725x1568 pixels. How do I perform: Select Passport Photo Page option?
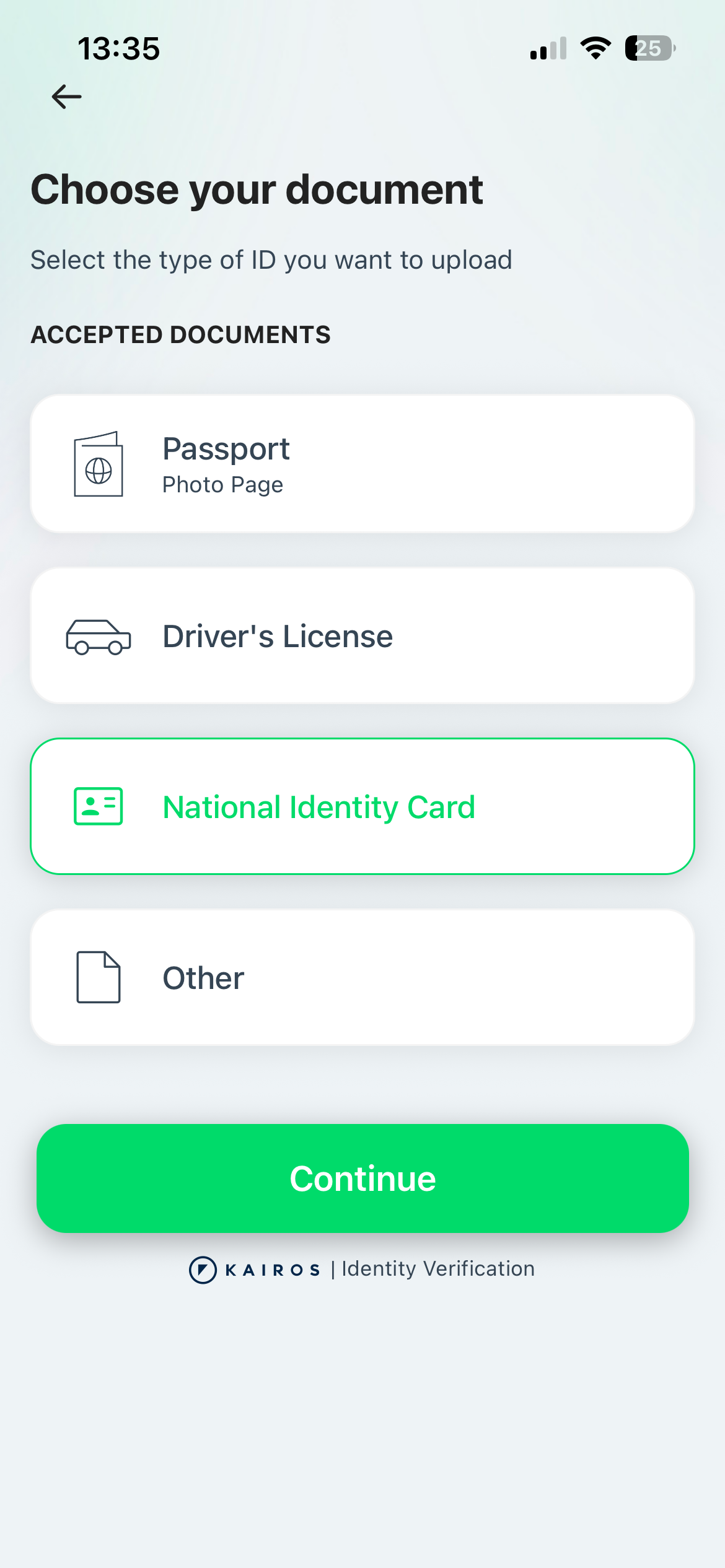[x=362, y=464]
